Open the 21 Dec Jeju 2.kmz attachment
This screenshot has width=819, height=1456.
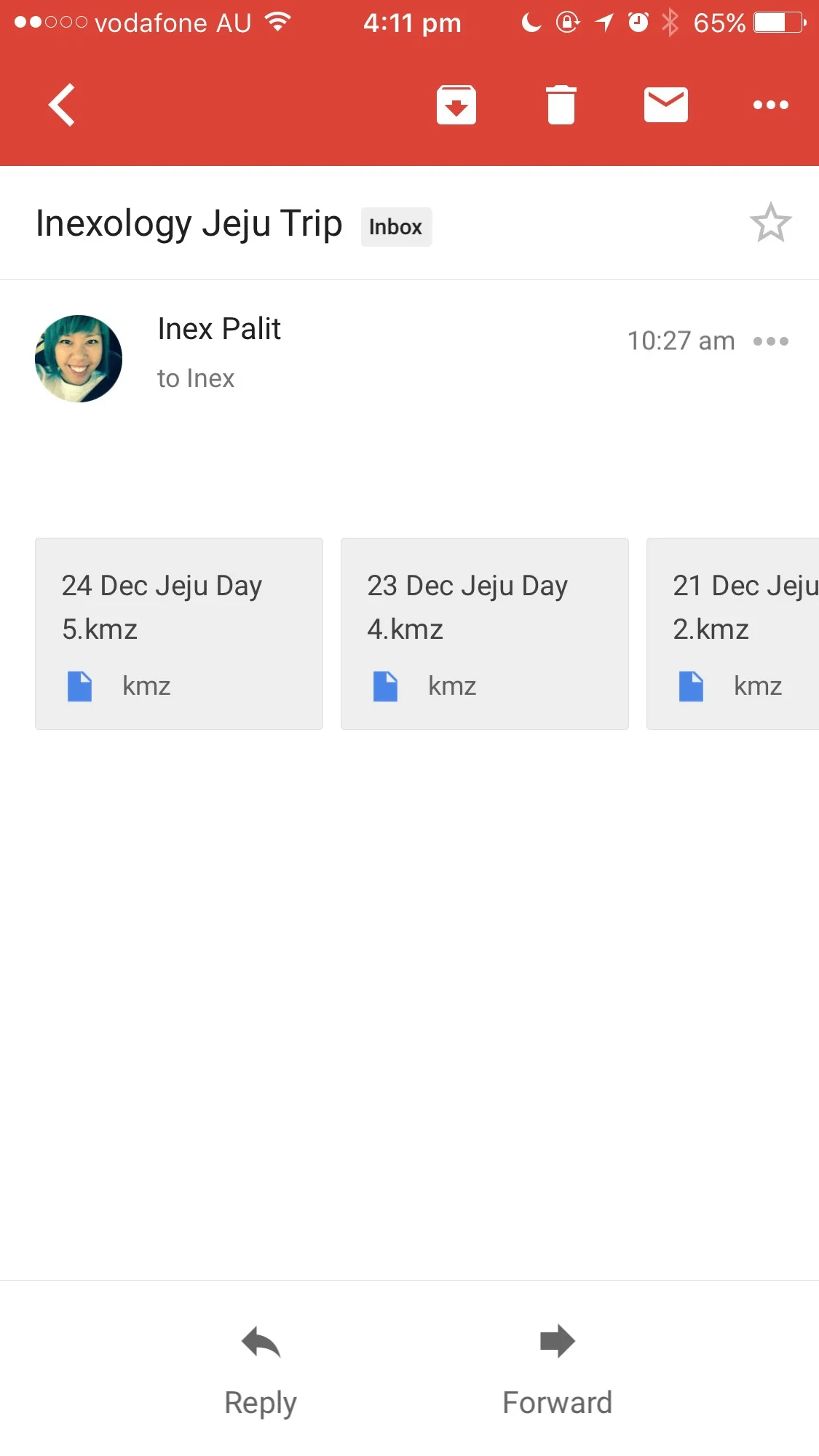coord(732,633)
